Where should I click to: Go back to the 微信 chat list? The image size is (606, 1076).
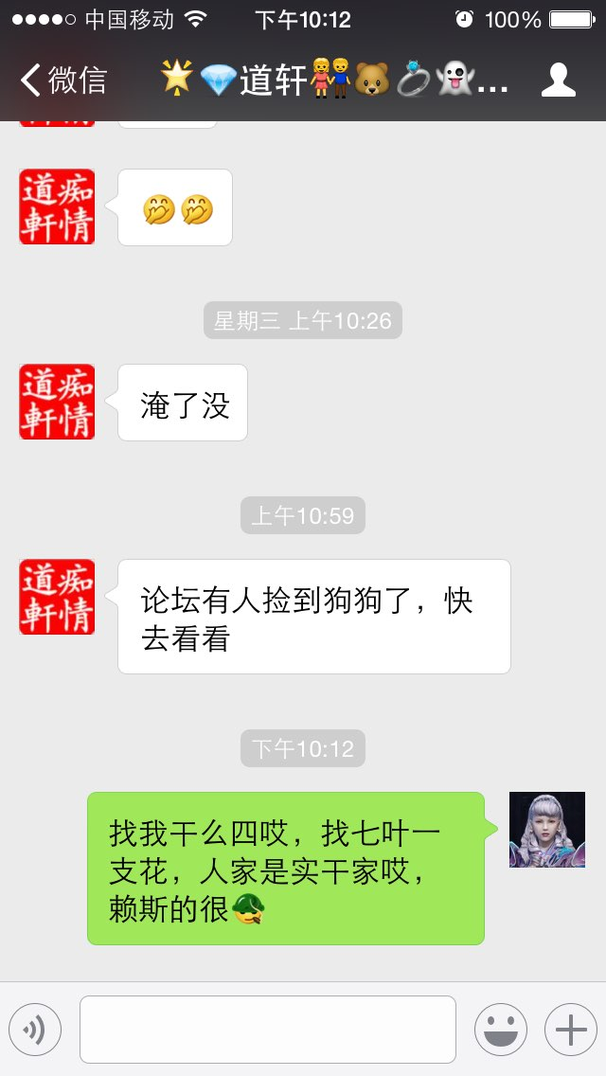(x=63, y=80)
